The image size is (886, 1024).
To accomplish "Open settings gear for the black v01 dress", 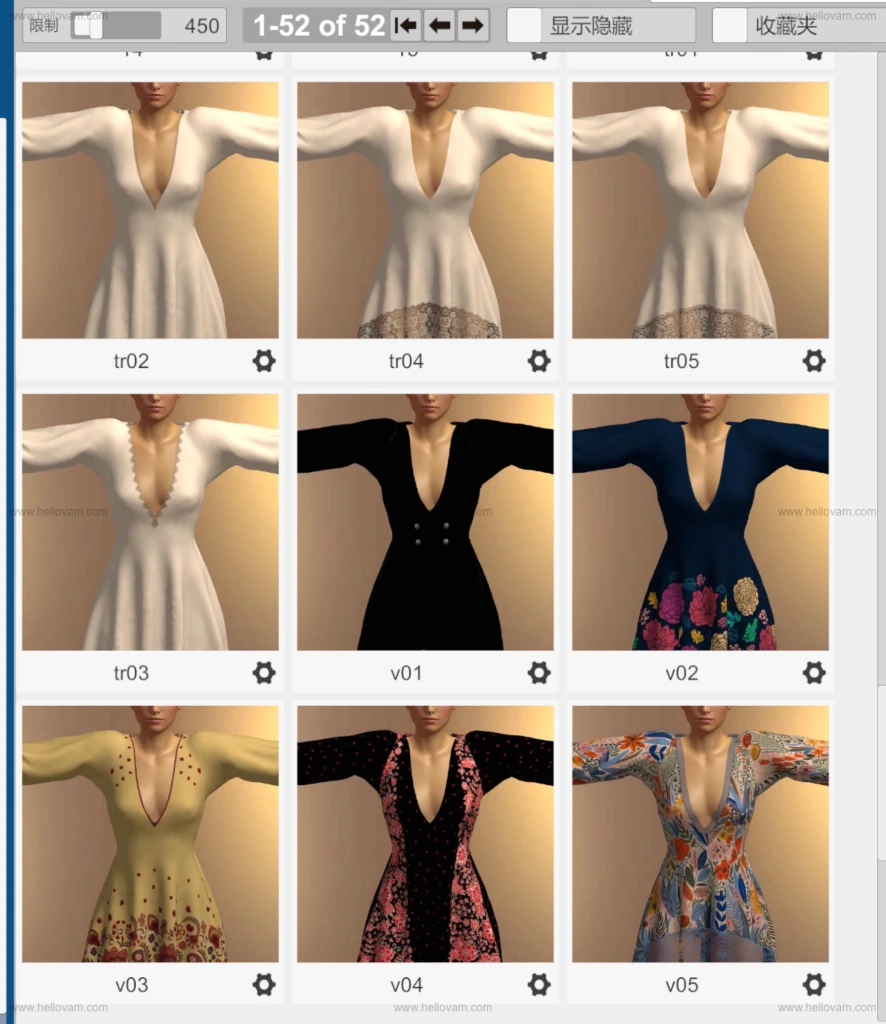I will click(539, 673).
